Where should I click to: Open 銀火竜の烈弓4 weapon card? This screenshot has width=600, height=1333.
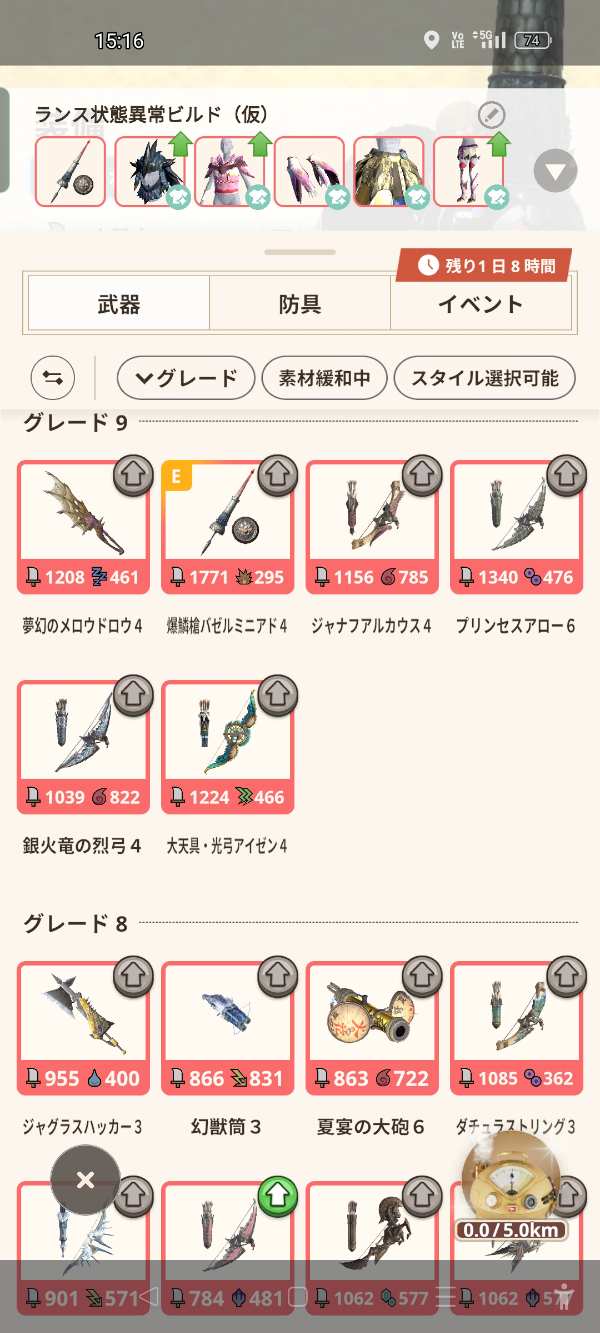coord(83,747)
